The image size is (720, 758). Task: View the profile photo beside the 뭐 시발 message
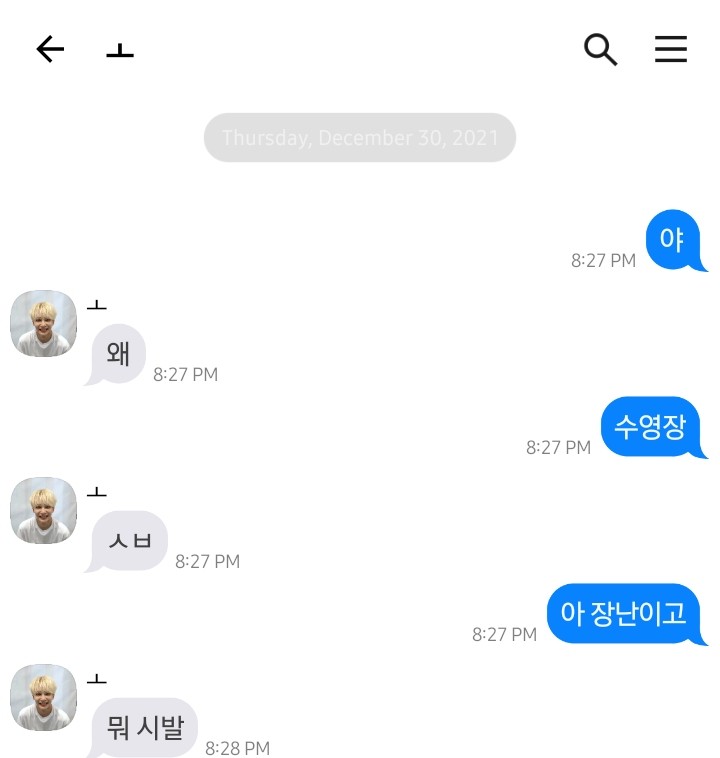pos(43,697)
